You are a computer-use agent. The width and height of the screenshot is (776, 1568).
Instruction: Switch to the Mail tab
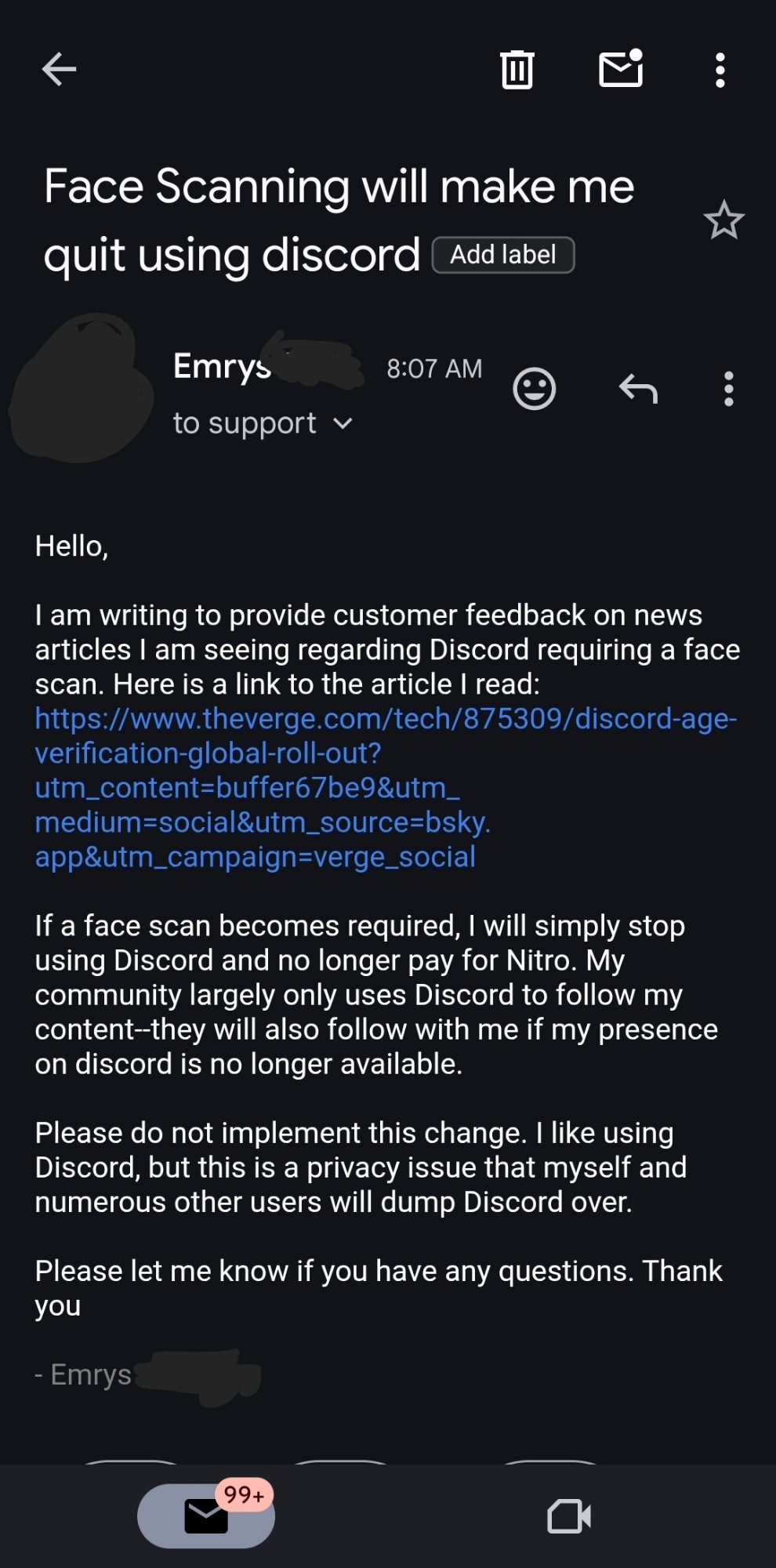(205, 1515)
